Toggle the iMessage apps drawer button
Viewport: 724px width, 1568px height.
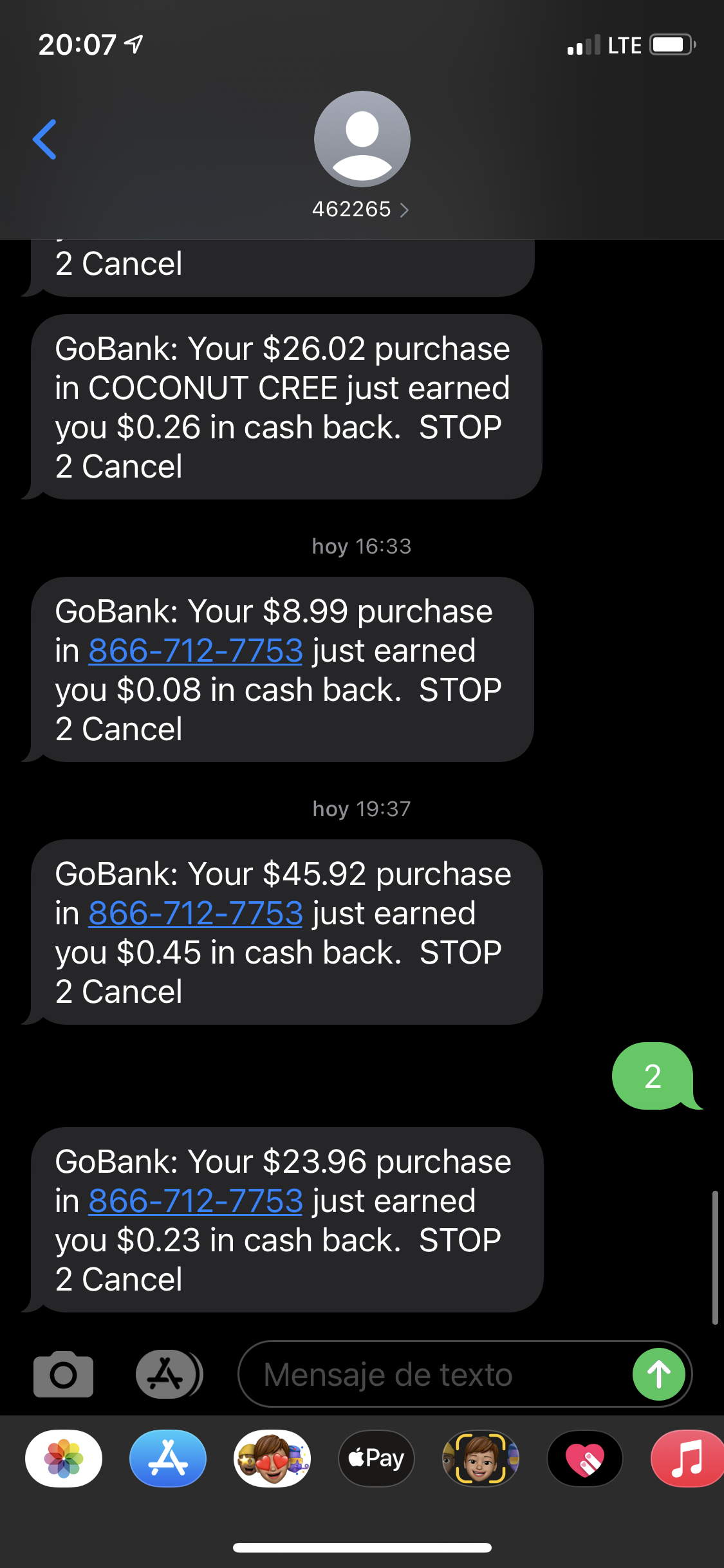(169, 1374)
